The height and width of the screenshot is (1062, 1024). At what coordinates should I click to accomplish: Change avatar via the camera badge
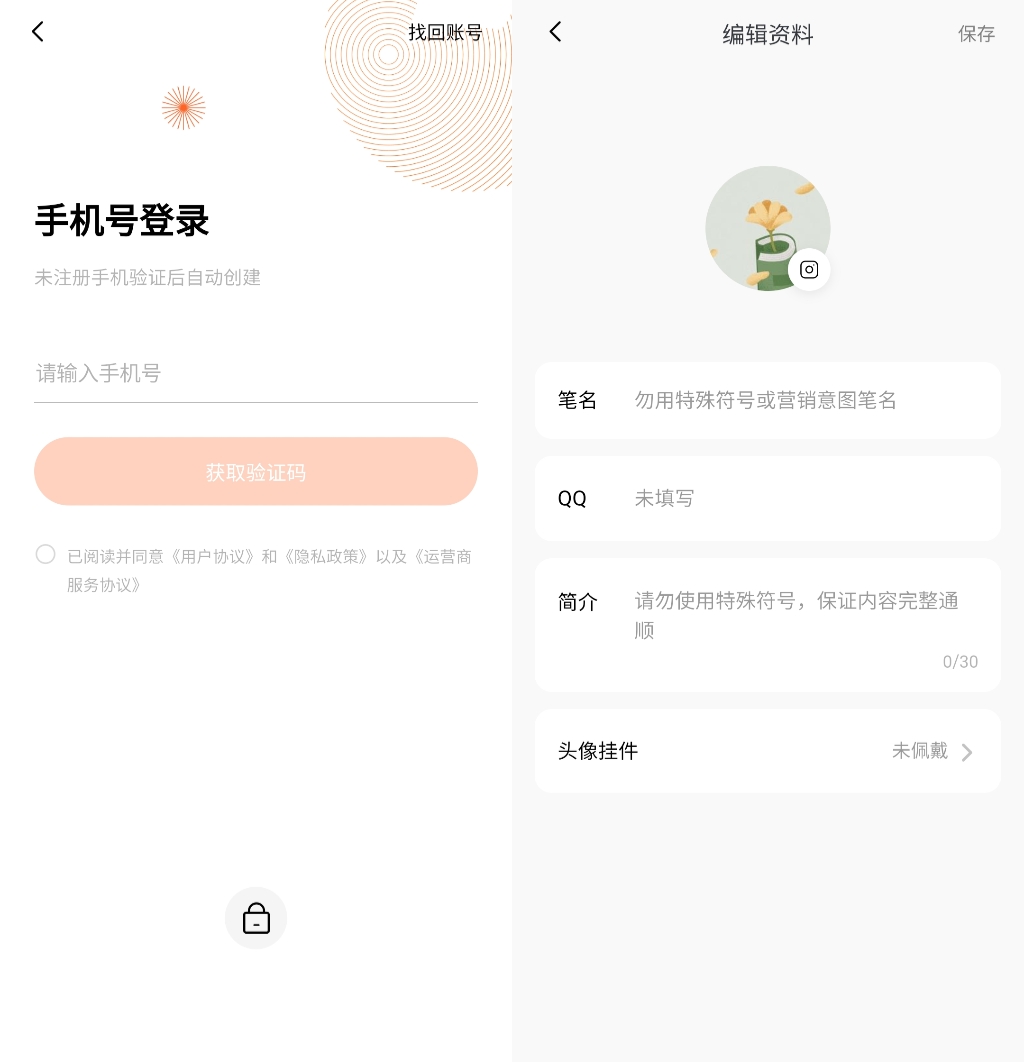(809, 269)
